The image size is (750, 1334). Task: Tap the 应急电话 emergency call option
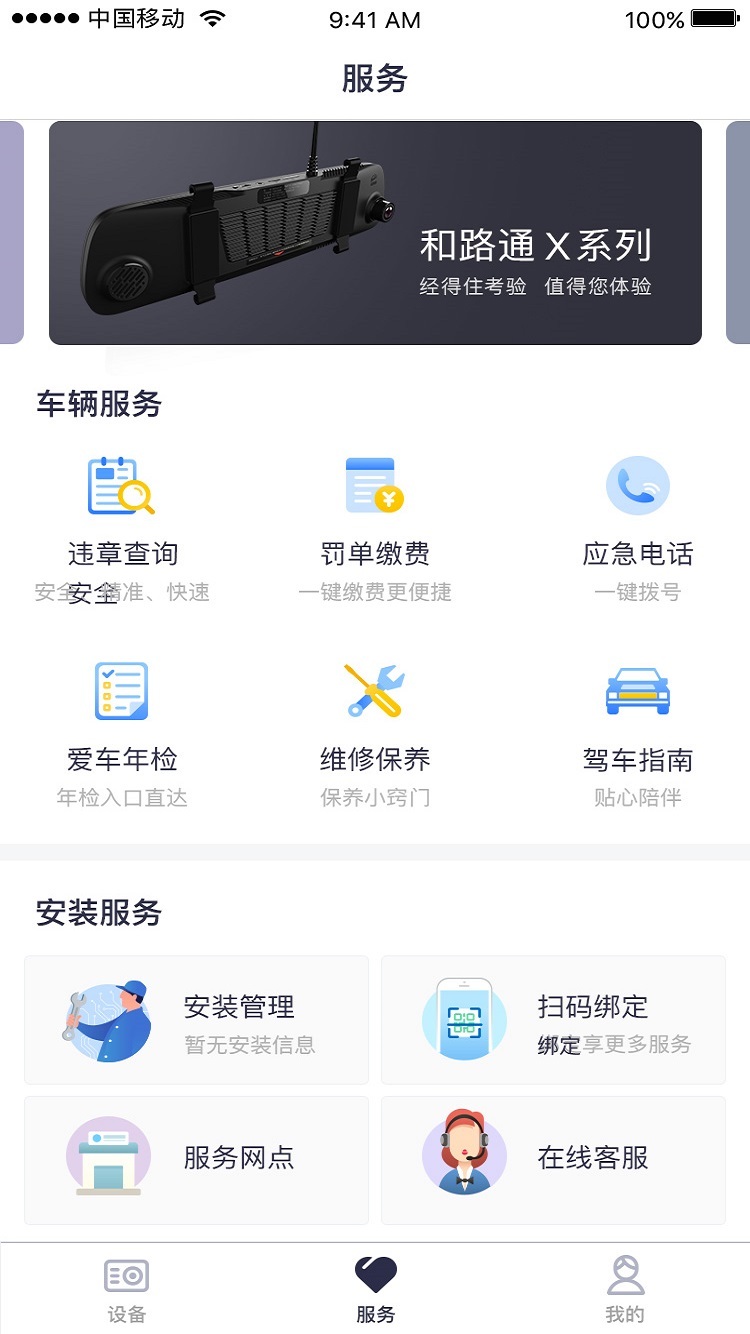[x=637, y=525]
